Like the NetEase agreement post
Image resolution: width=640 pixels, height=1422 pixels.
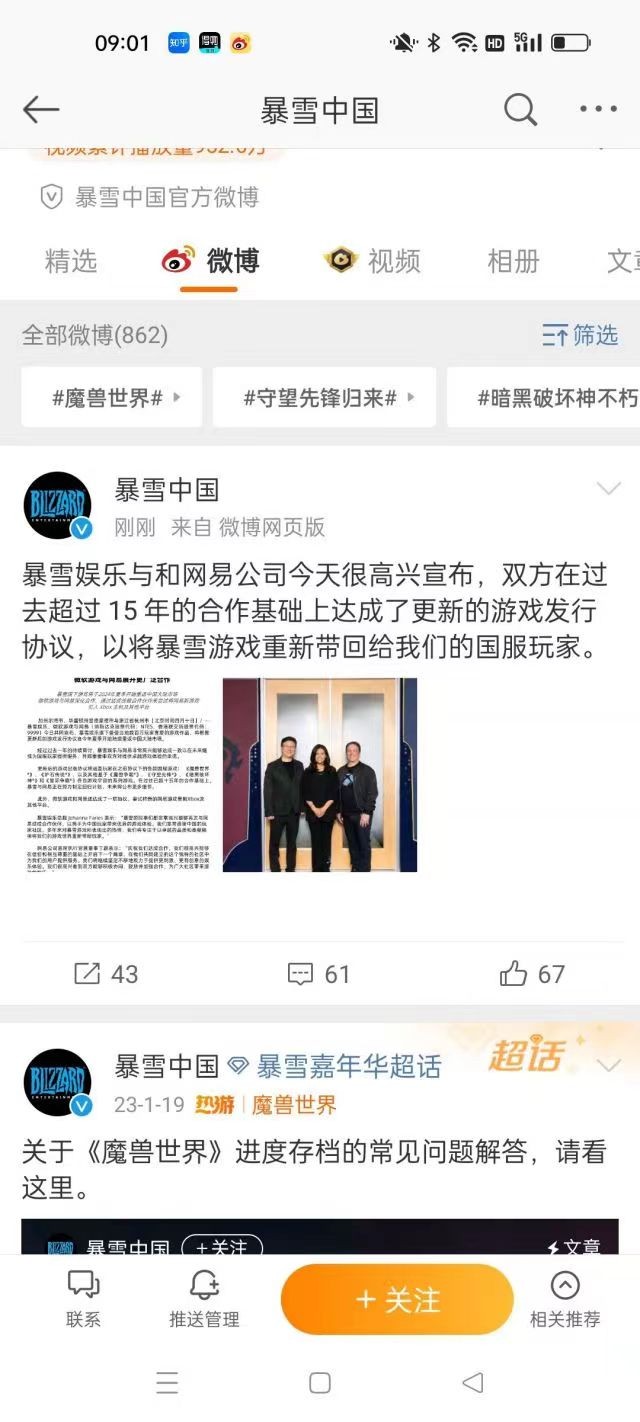pos(532,973)
